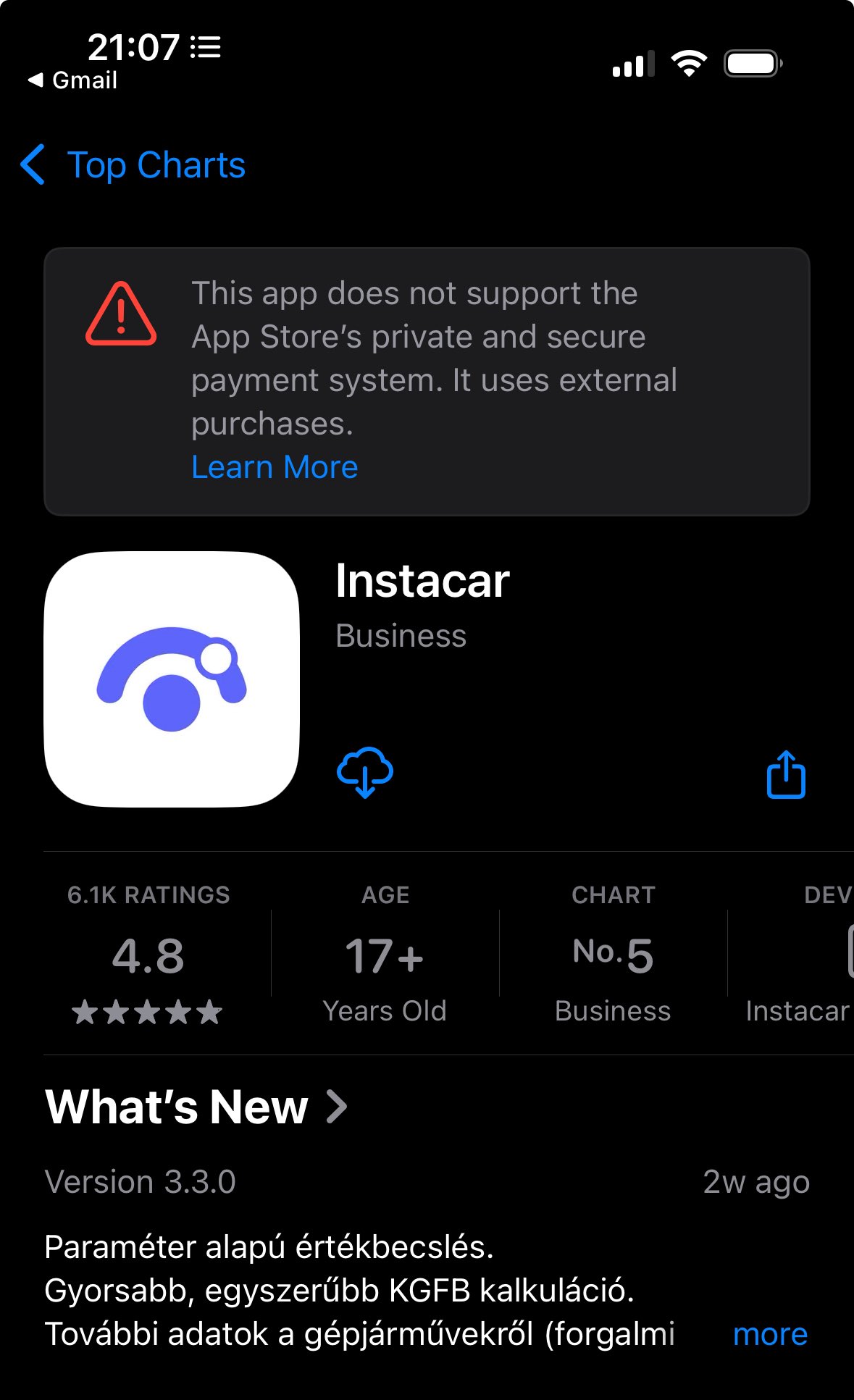Image resolution: width=854 pixels, height=1400 pixels.
Task: View the 6.1K ratings section
Action: click(148, 955)
